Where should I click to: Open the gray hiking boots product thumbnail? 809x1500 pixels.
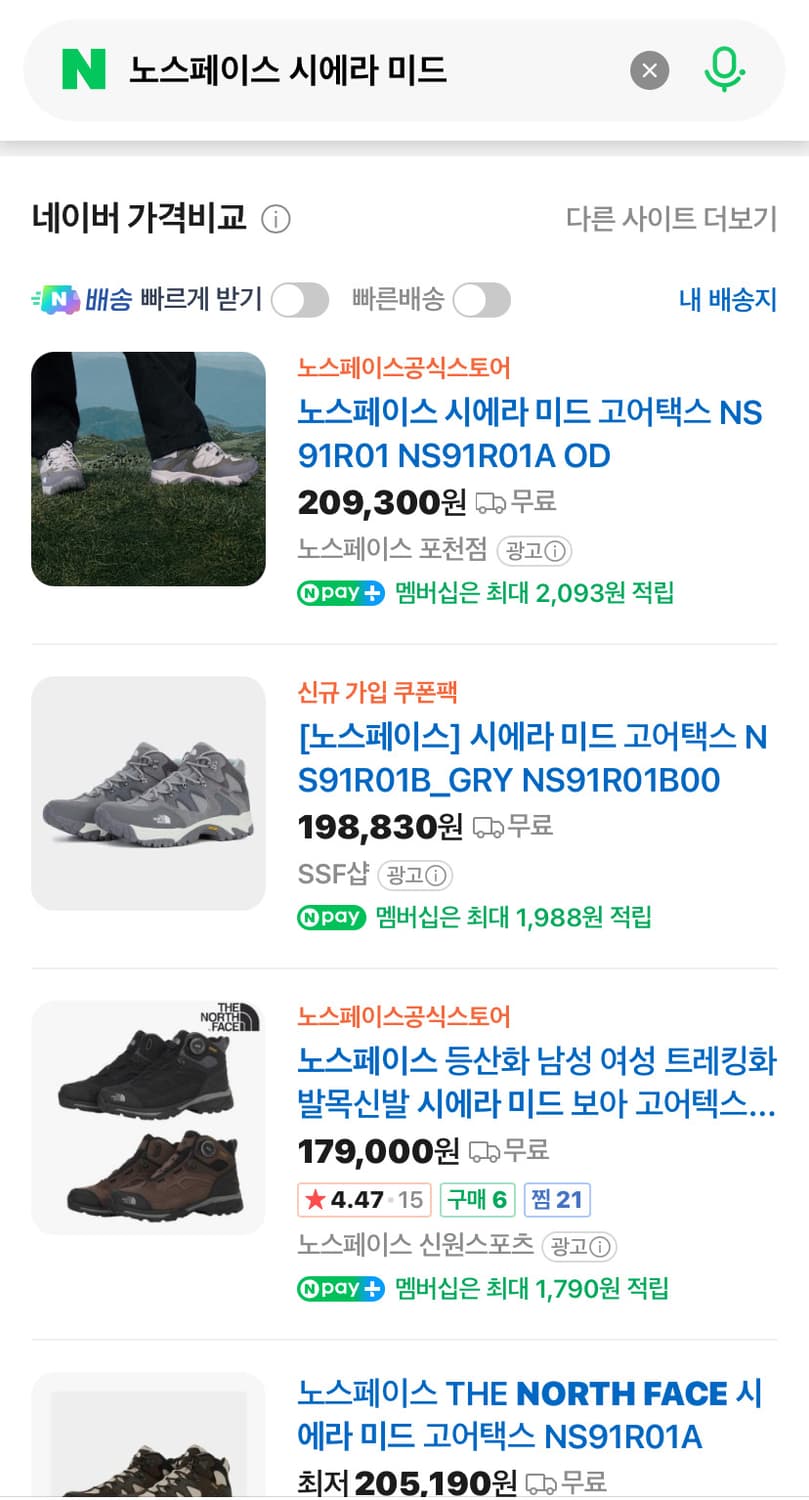pyautogui.click(x=147, y=793)
